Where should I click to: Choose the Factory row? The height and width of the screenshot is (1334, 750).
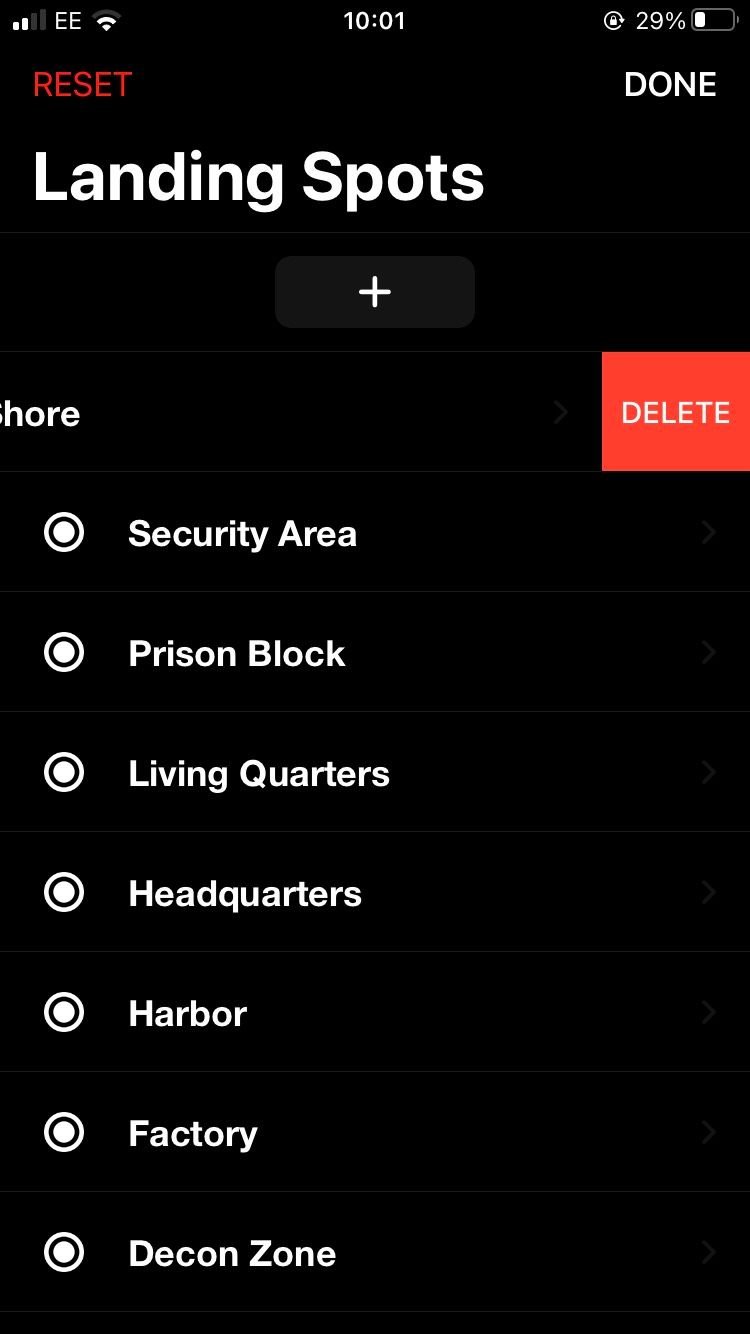375,1132
